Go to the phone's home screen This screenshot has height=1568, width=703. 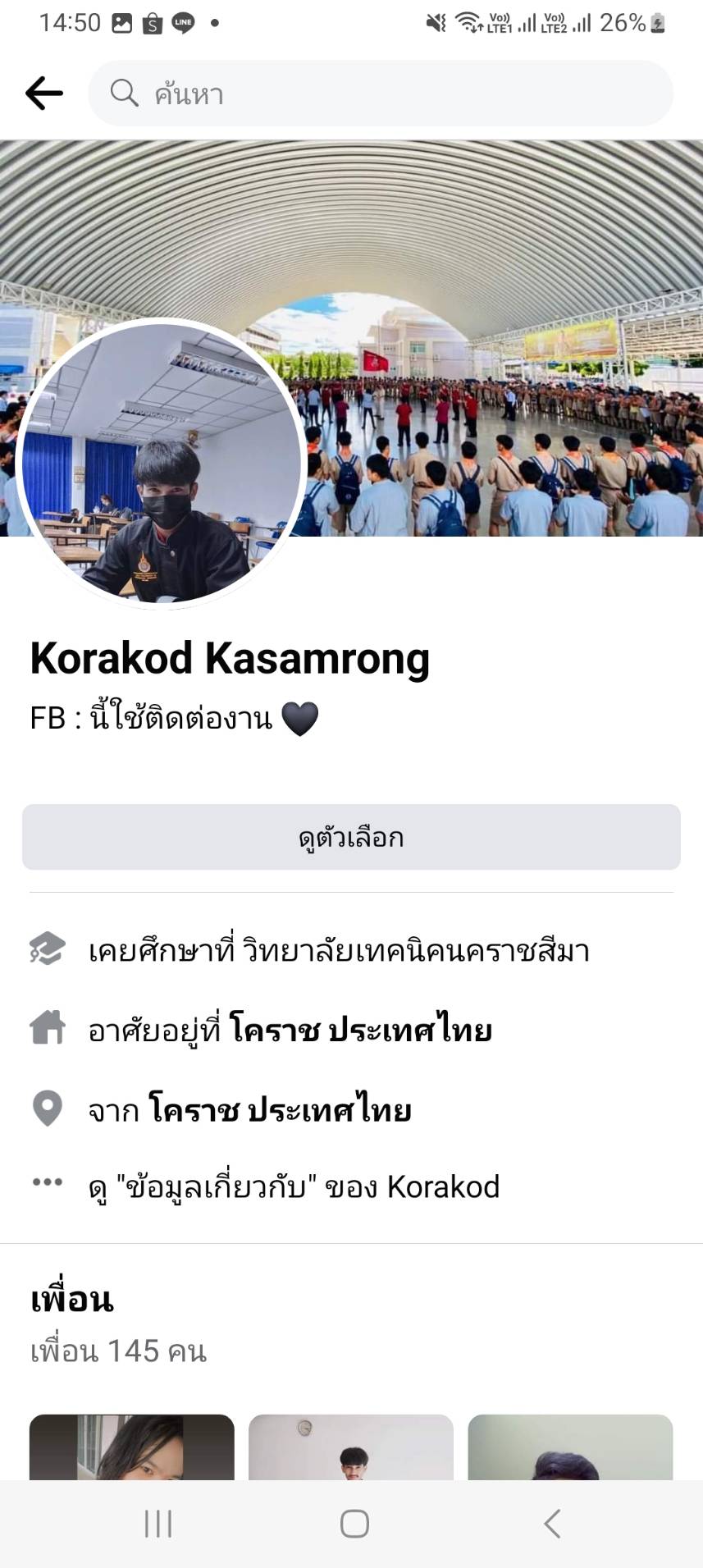point(354,1524)
